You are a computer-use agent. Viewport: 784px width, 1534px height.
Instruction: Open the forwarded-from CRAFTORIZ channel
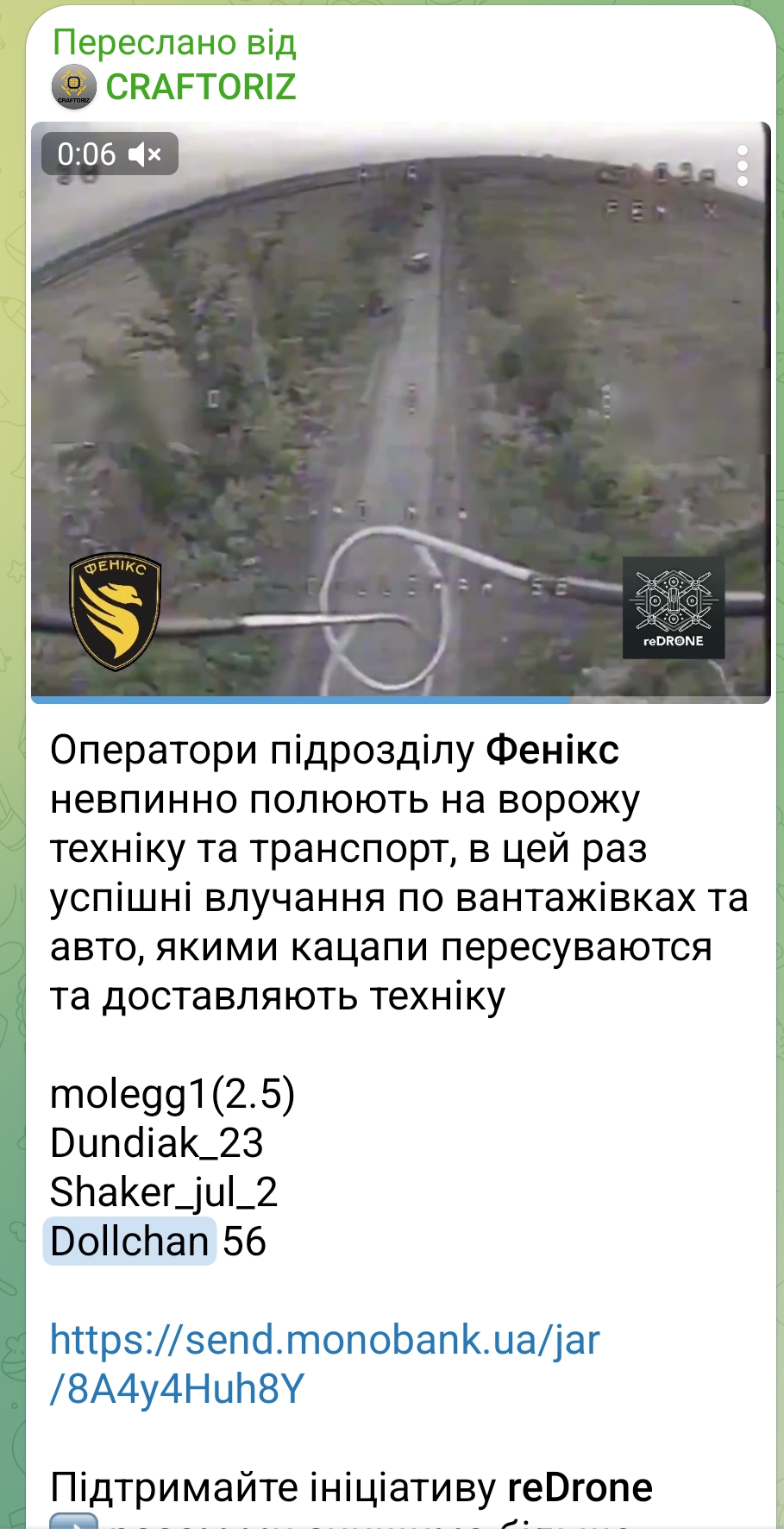(x=199, y=87)
